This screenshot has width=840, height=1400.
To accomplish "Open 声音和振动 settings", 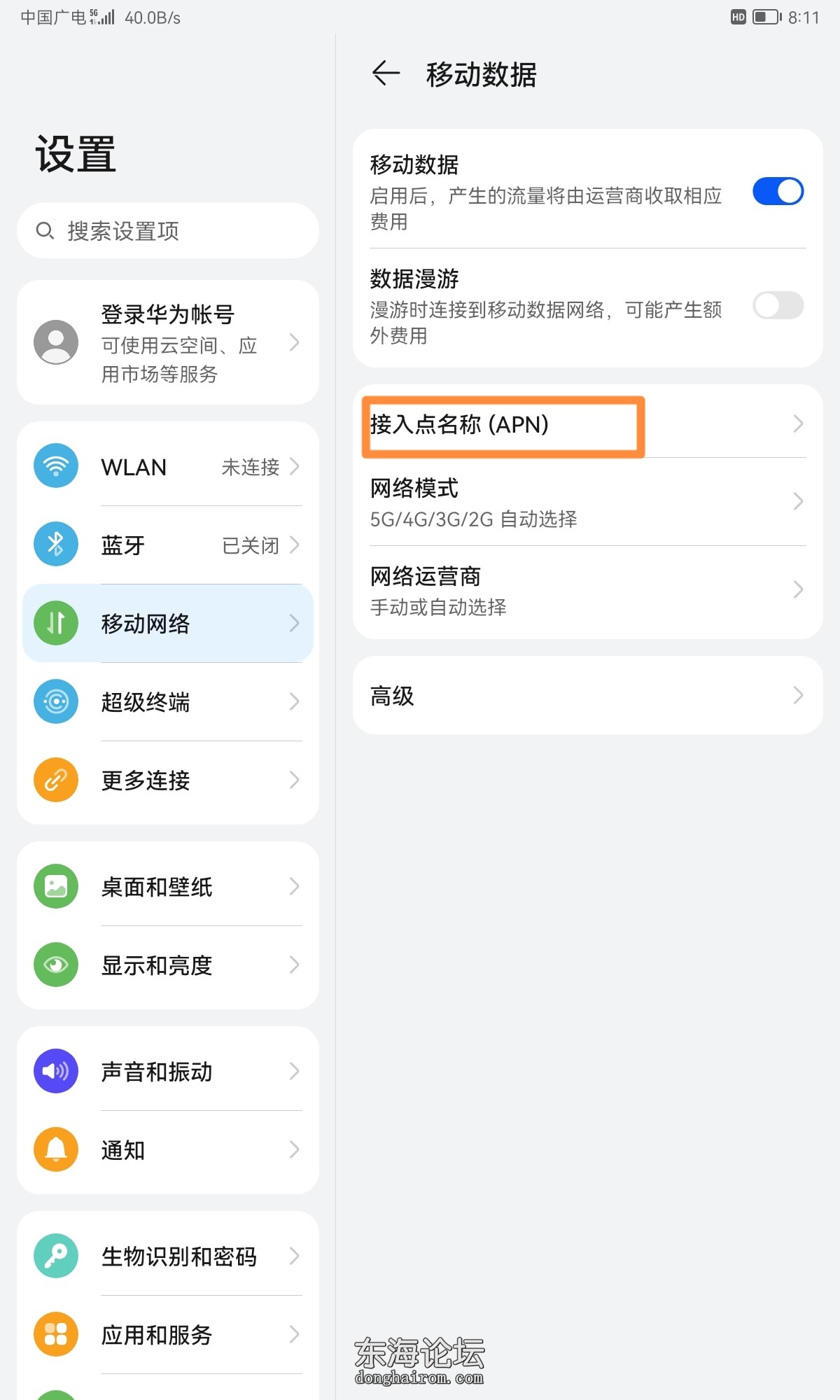I will 168,1072.
